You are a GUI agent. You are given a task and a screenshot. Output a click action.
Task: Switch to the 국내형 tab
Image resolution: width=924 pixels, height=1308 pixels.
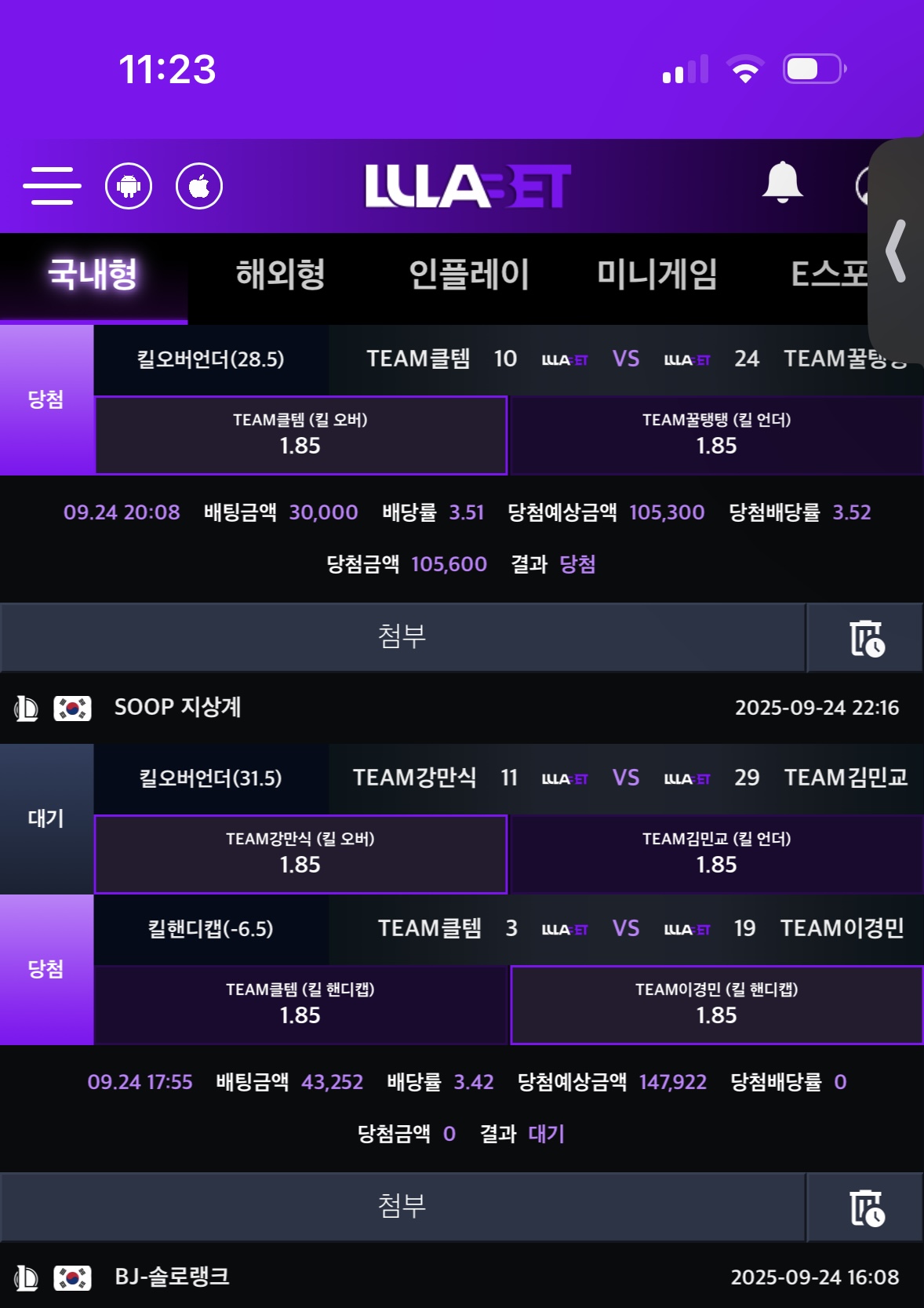93,275
